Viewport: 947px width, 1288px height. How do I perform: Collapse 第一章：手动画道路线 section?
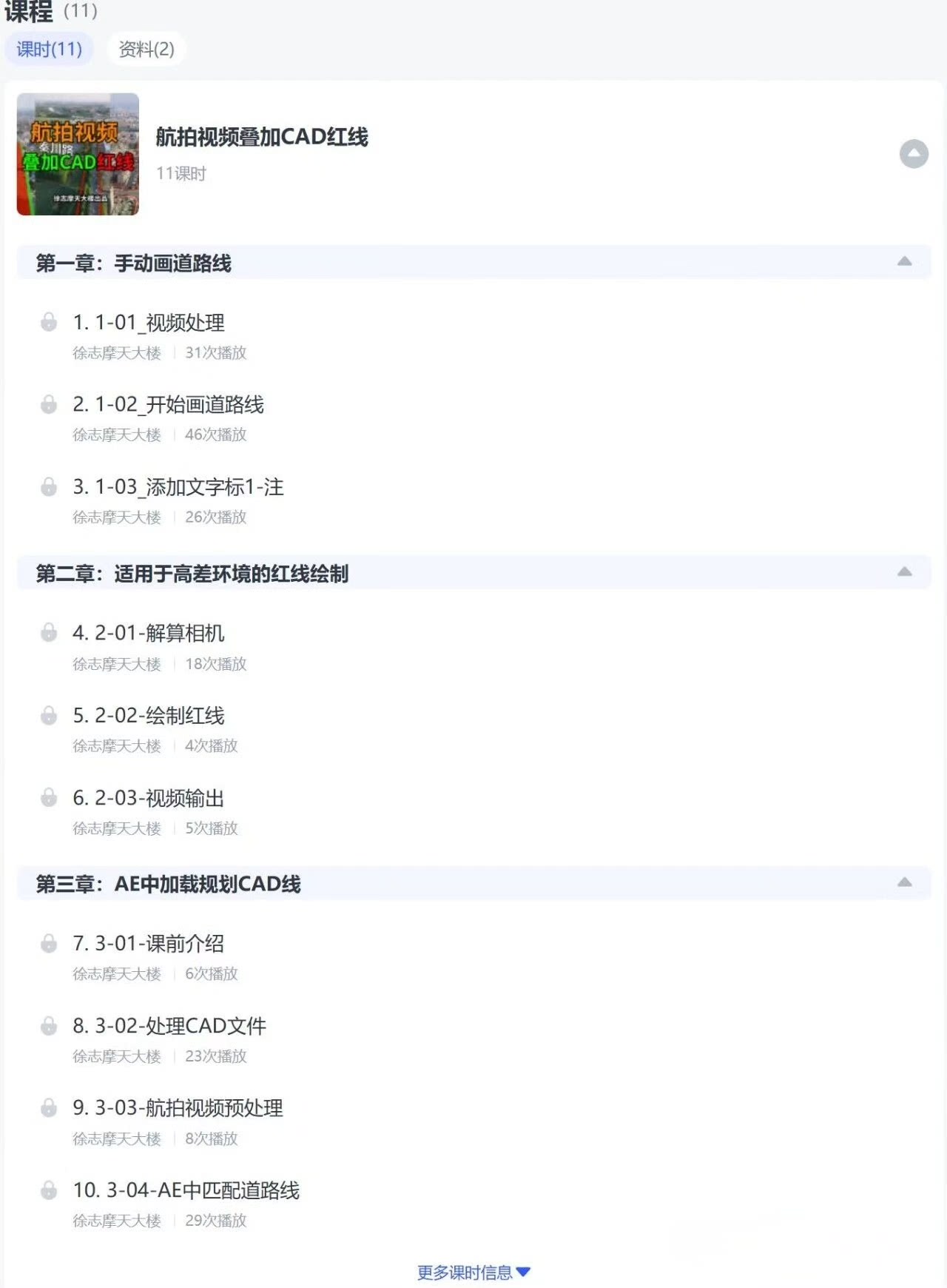[x=904, y=262]
